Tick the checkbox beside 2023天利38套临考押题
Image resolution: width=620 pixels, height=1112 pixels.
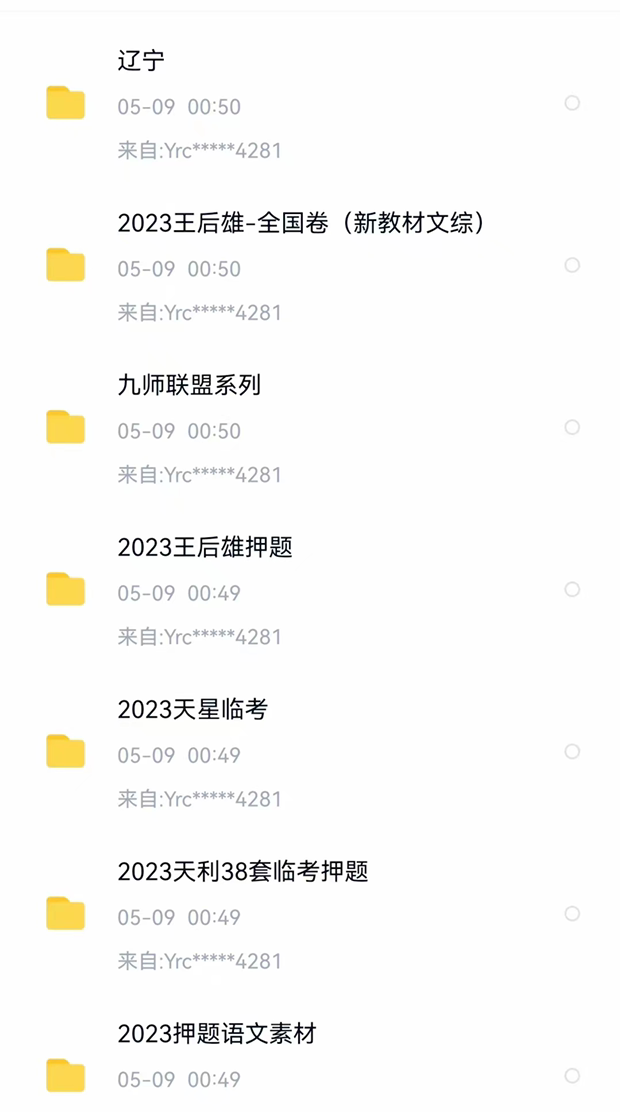click(x=572, y=913)
